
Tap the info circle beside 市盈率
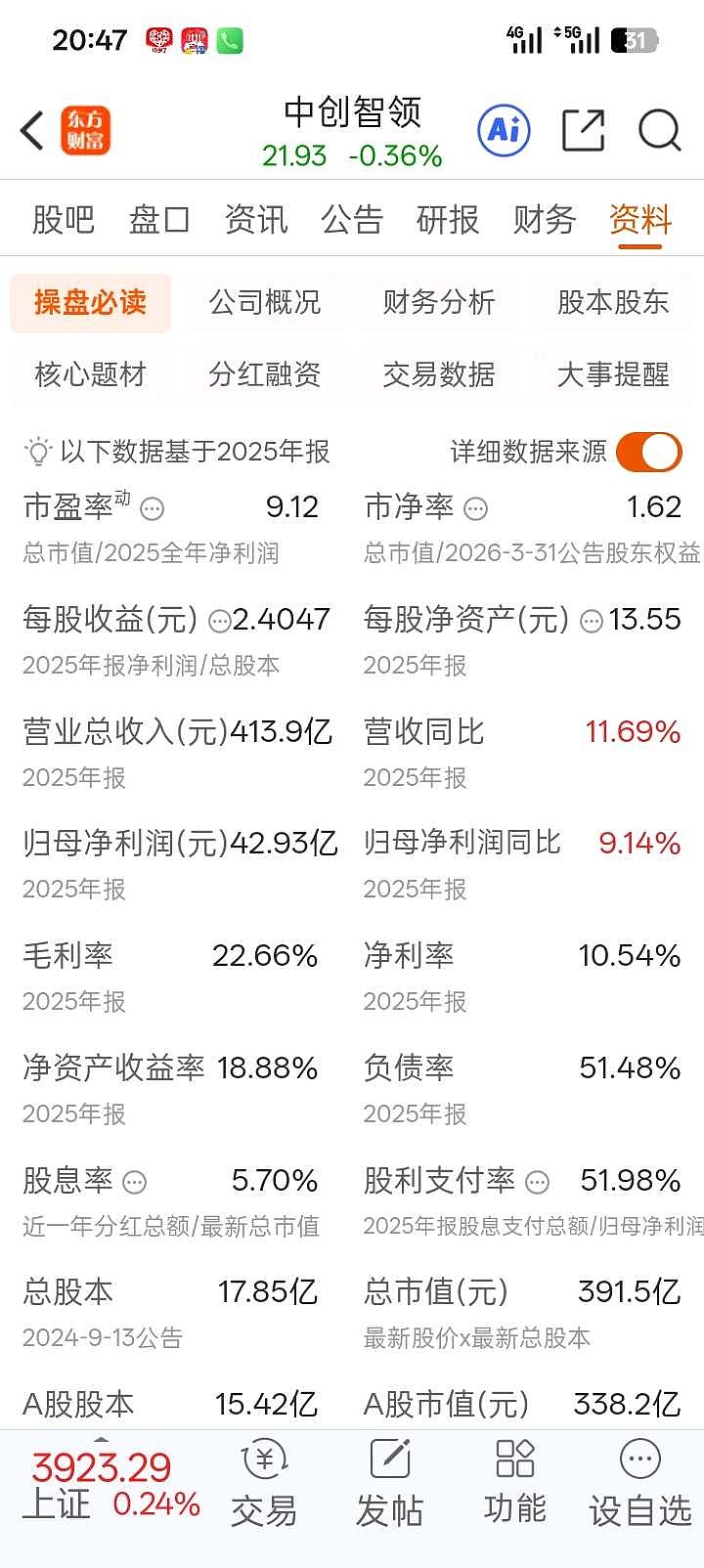(x=154, y=509)
